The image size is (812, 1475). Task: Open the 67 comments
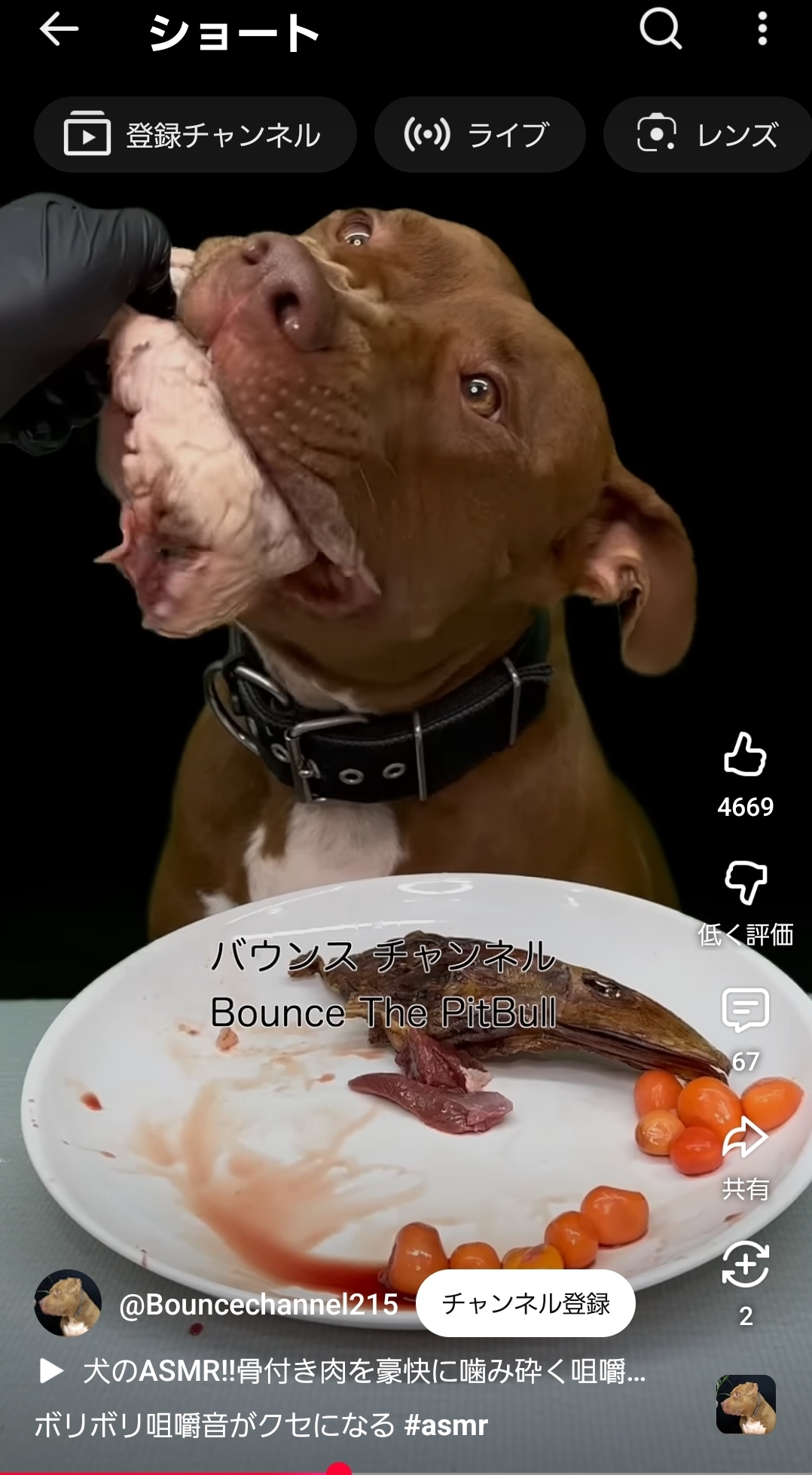coord(745,1011)
